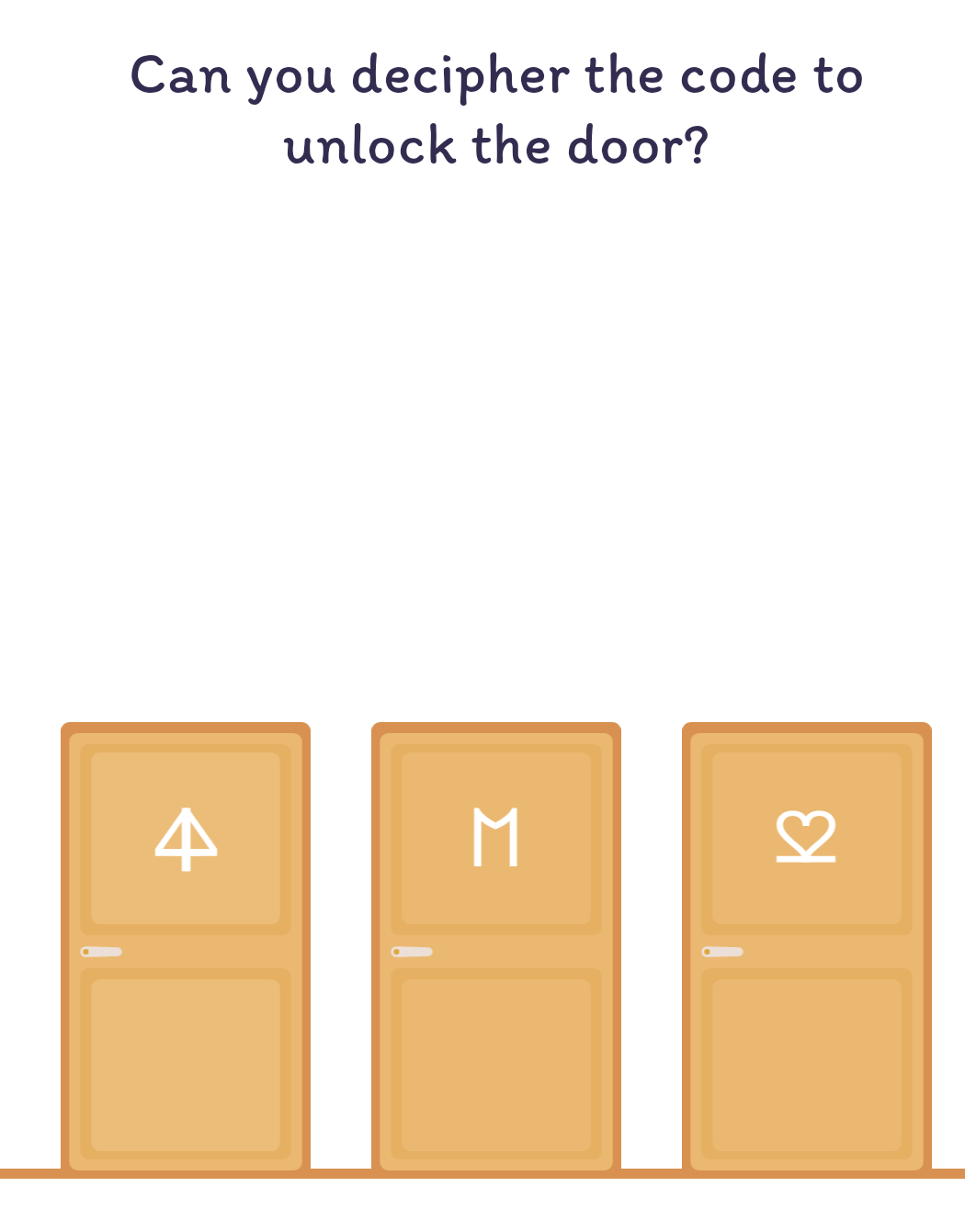Choose the door with the arrow symbol
The height and width of the screenshot is (1232, 965).
point(186,946)
